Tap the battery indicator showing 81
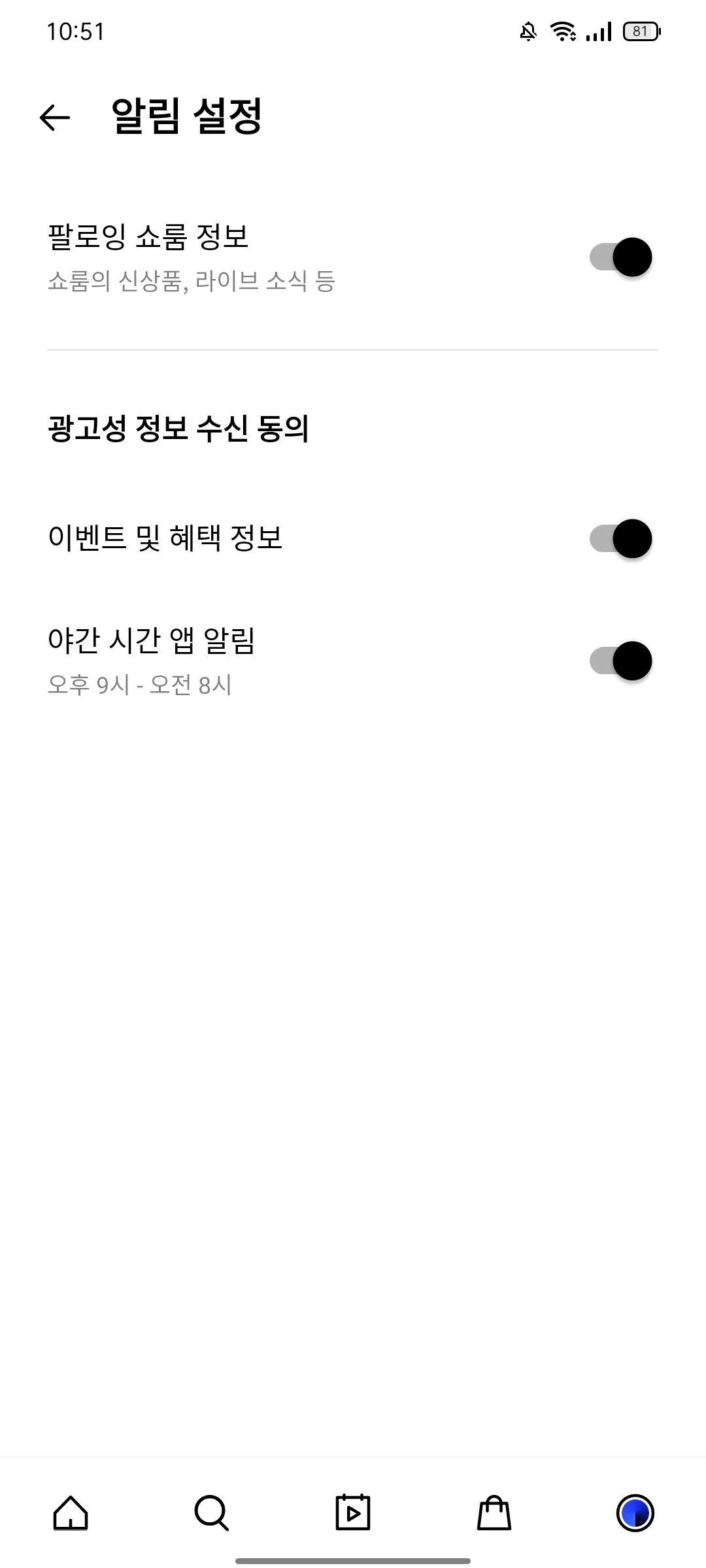This screenshot has width=706, height=1568. pos(641,30)
